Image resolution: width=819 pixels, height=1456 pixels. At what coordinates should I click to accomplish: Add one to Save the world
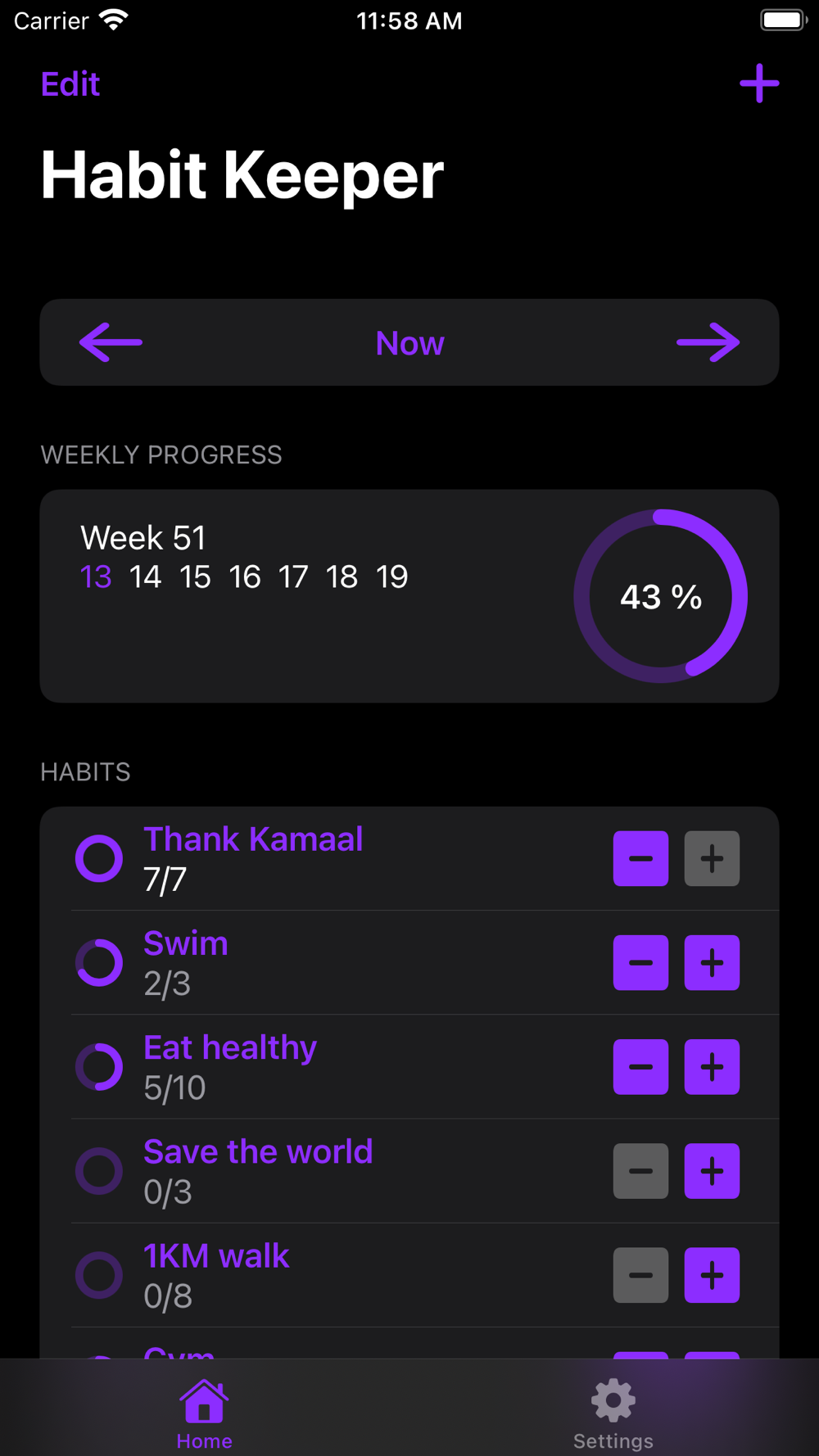[712, 1171]
